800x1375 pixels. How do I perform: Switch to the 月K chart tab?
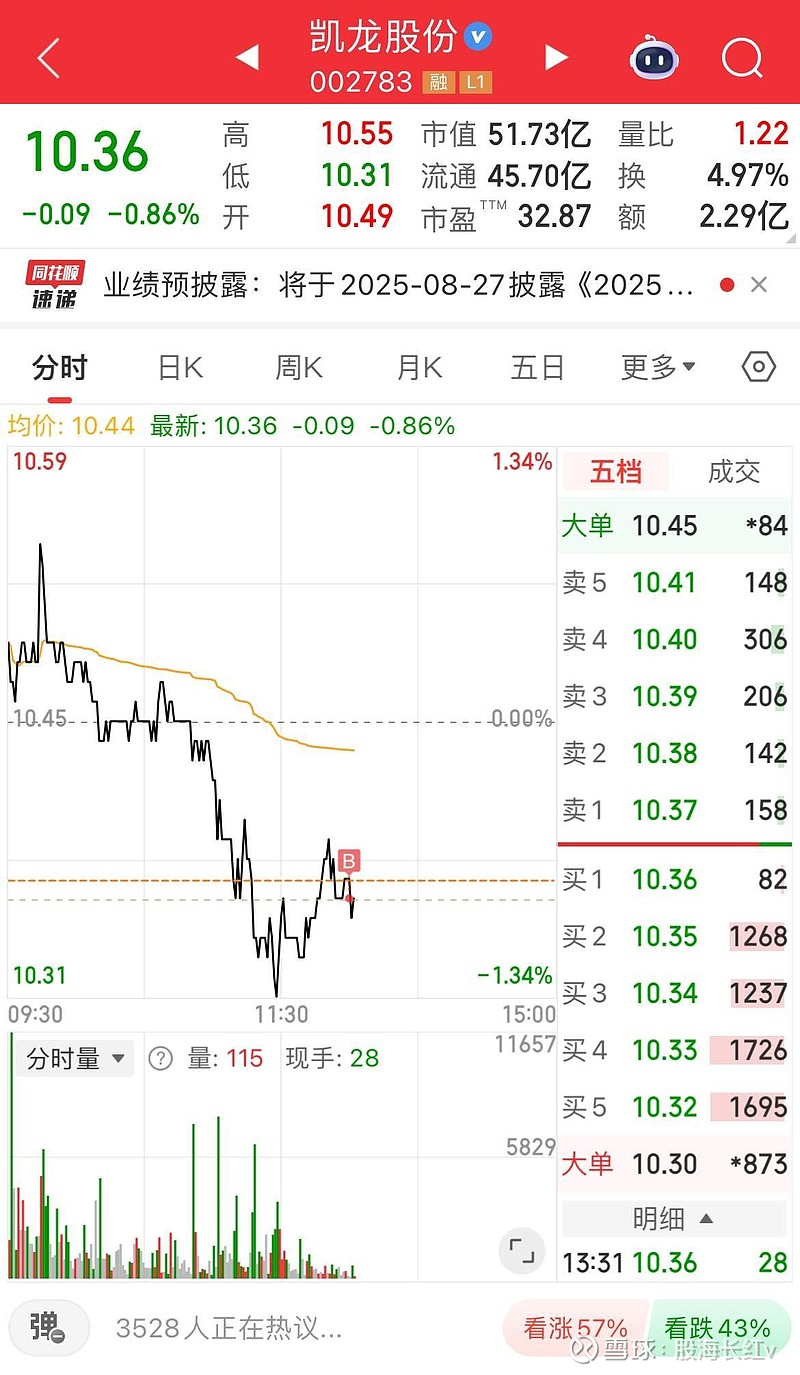[x=419, y=368]
